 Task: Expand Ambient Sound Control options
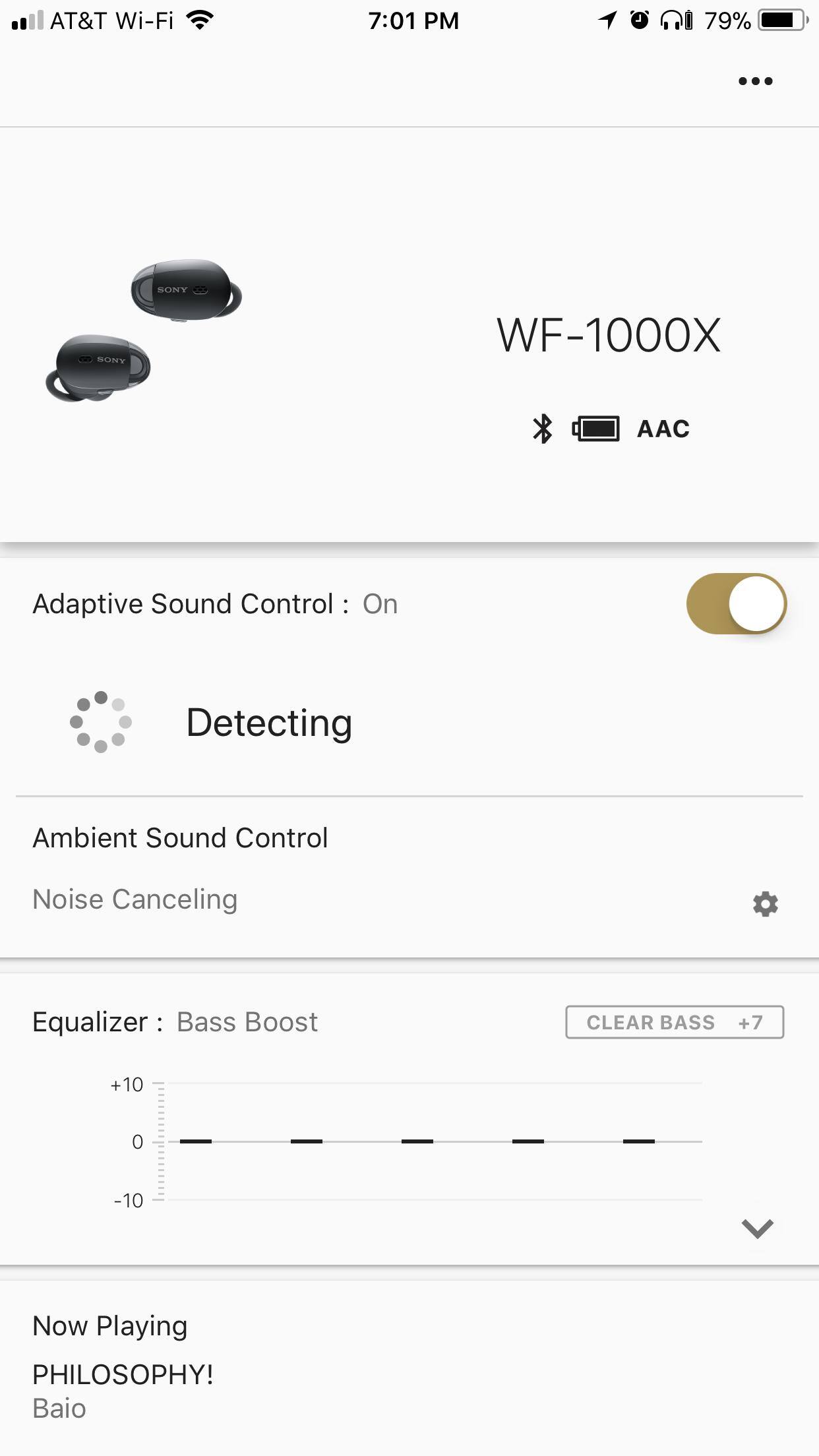181,837
